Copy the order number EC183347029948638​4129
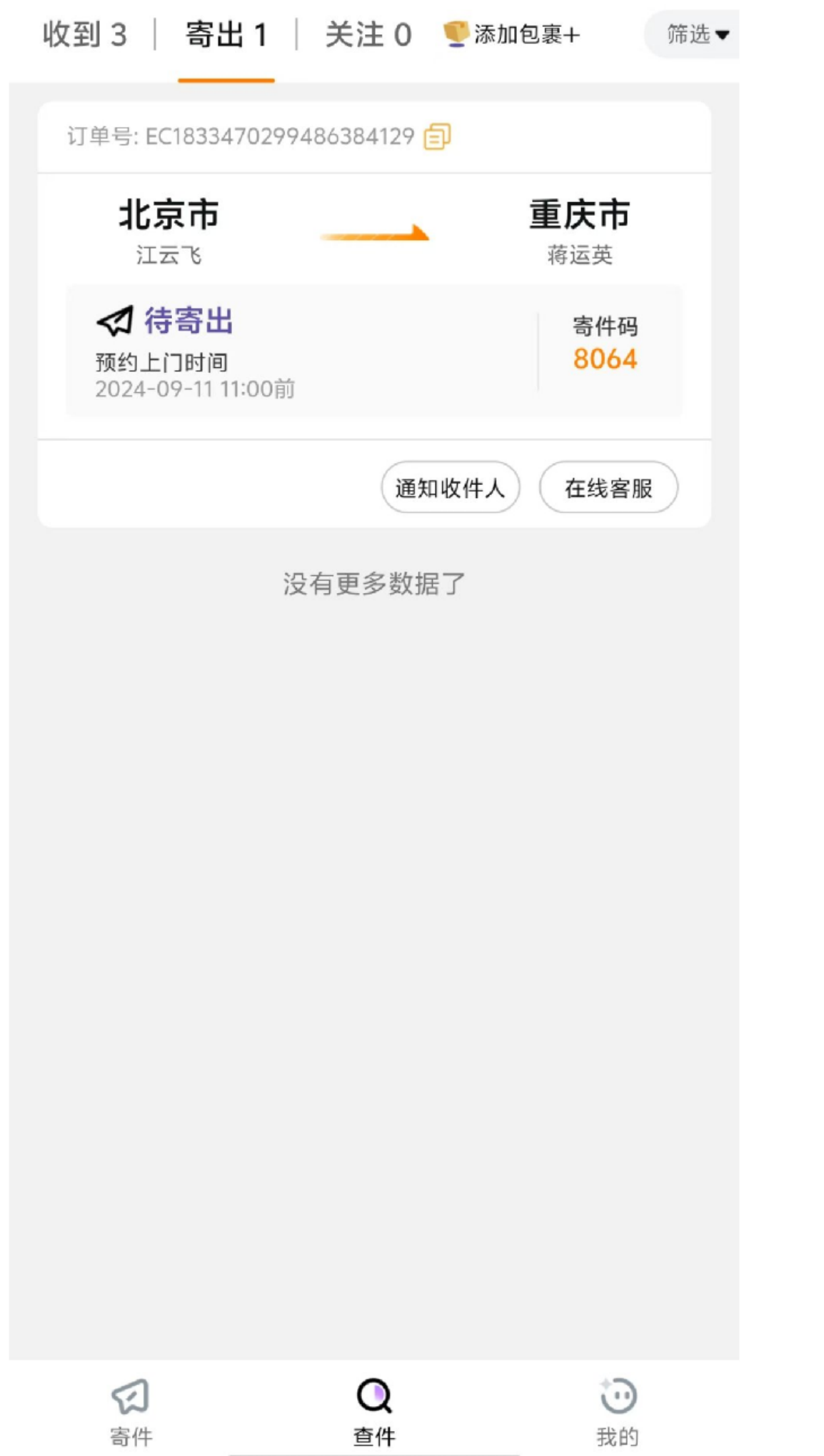This screenshot has width=824, height=1456. click(x=437, y=136)
